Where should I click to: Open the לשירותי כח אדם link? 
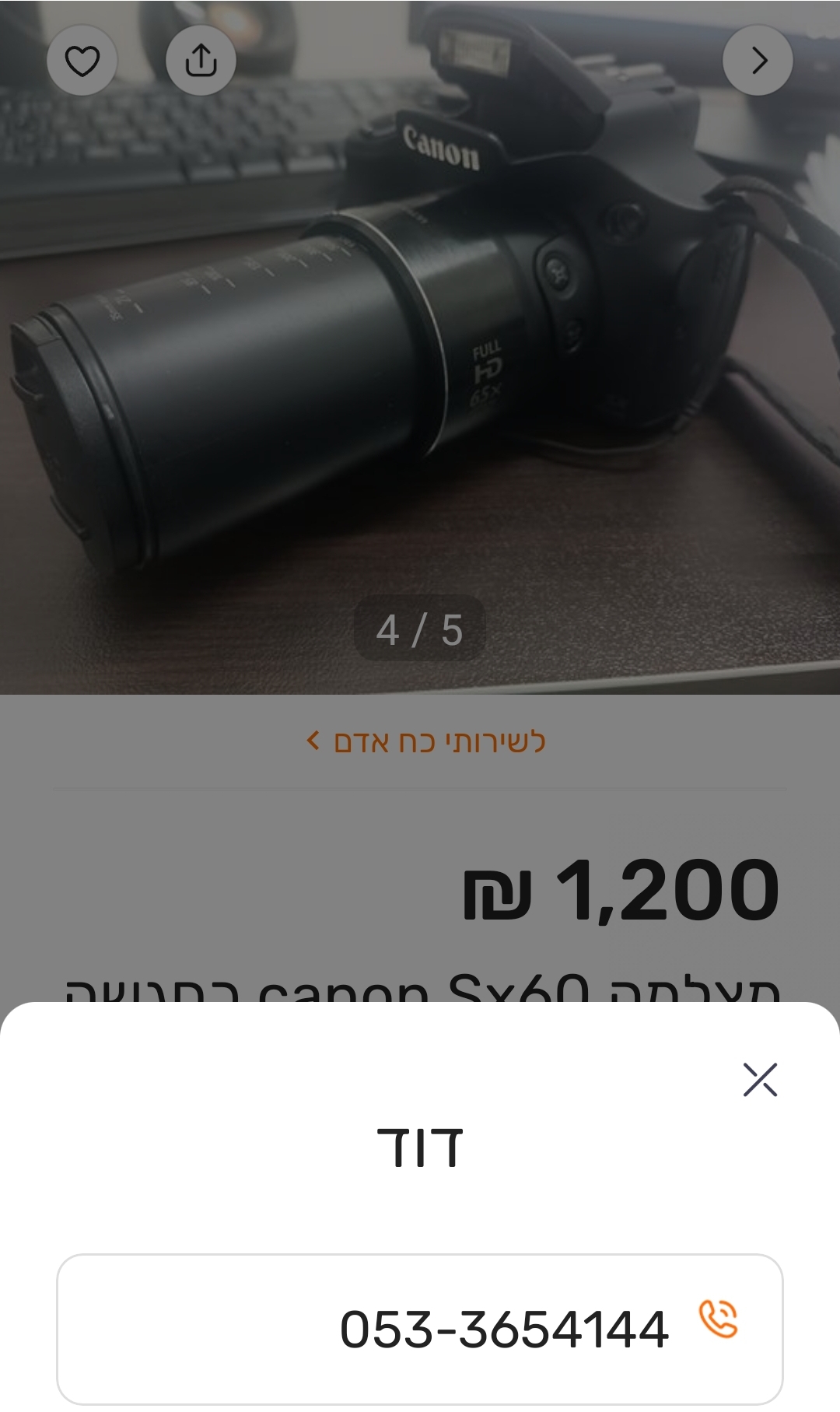[427, 741]
